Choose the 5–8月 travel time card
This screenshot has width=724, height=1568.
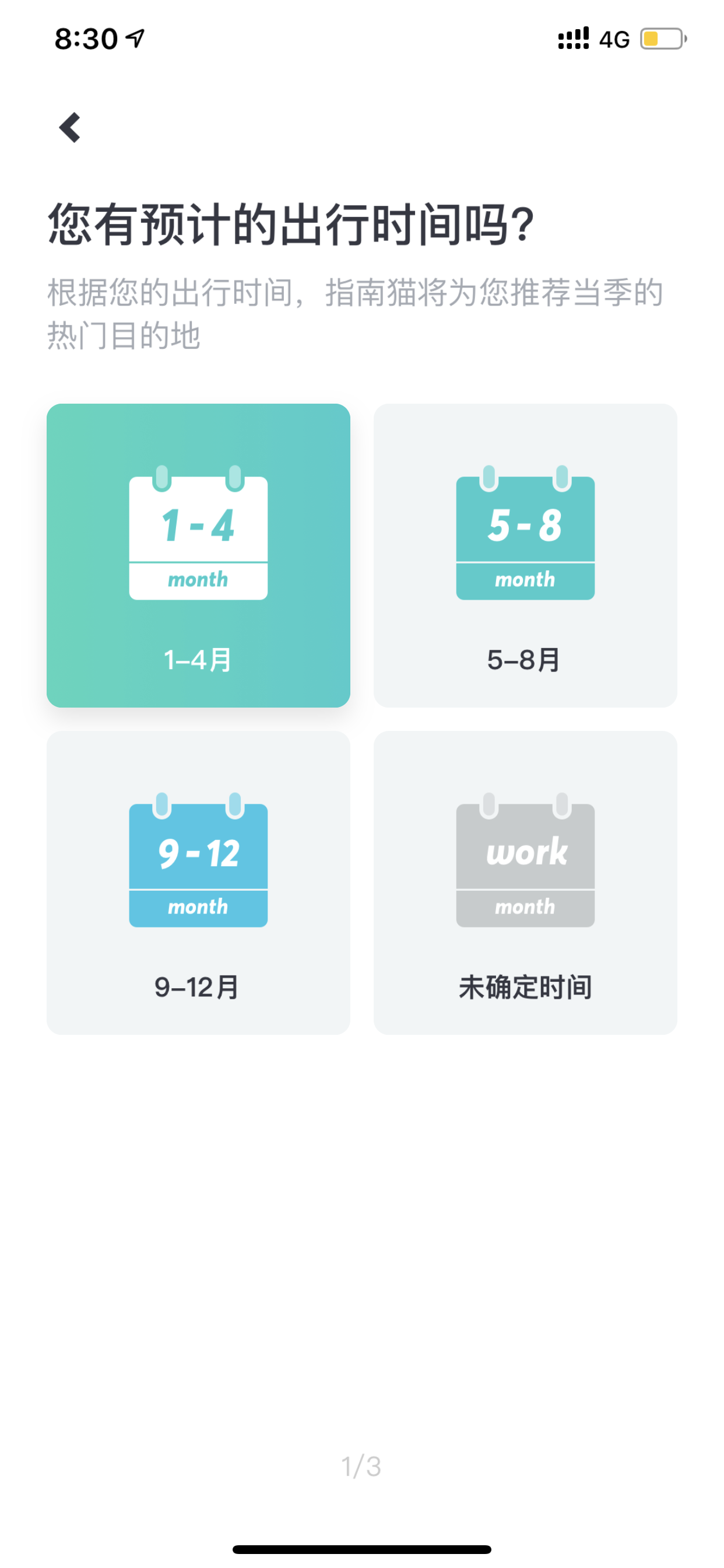[525, 555]
